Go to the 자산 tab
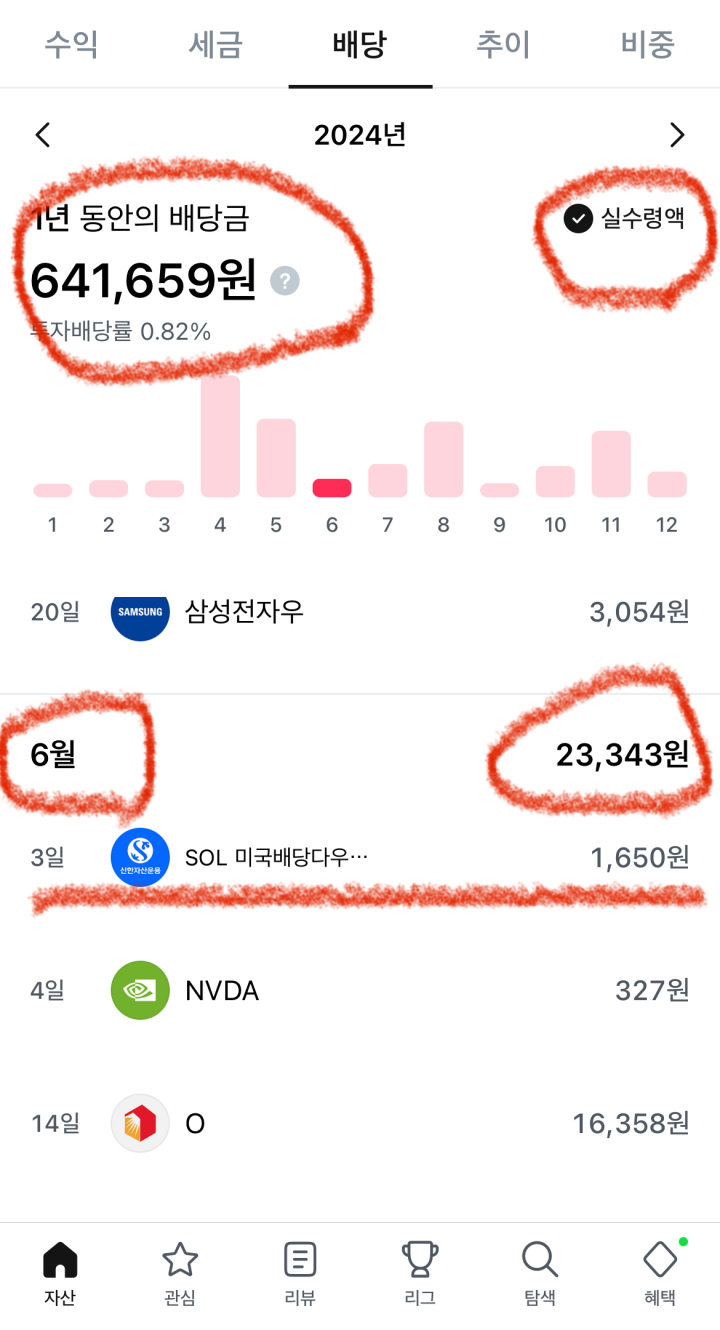720x1330 pixels. (x=60, y=1274)
